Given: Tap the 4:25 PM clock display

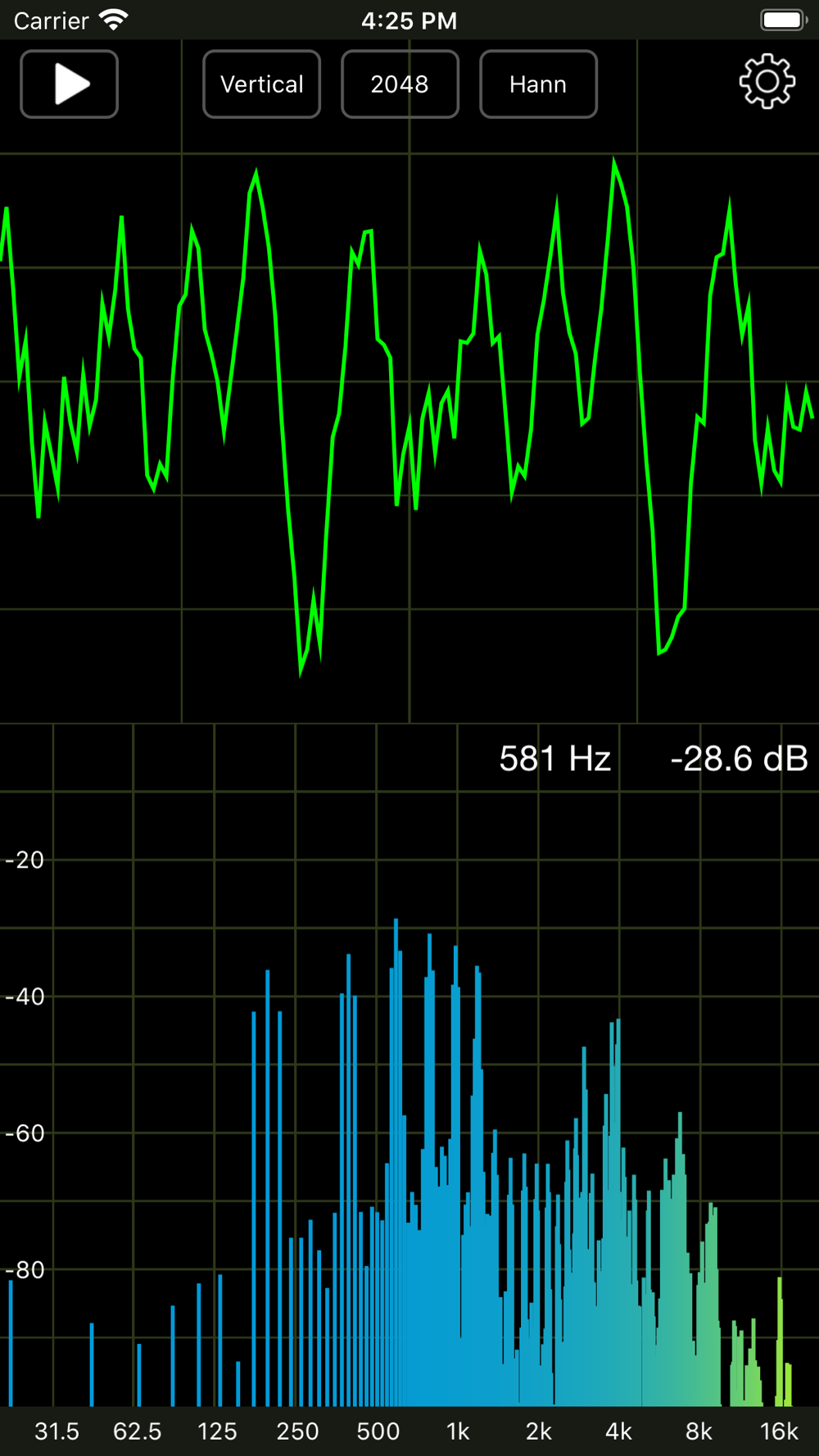Looking at the screenshot, I should pos(409,20).
